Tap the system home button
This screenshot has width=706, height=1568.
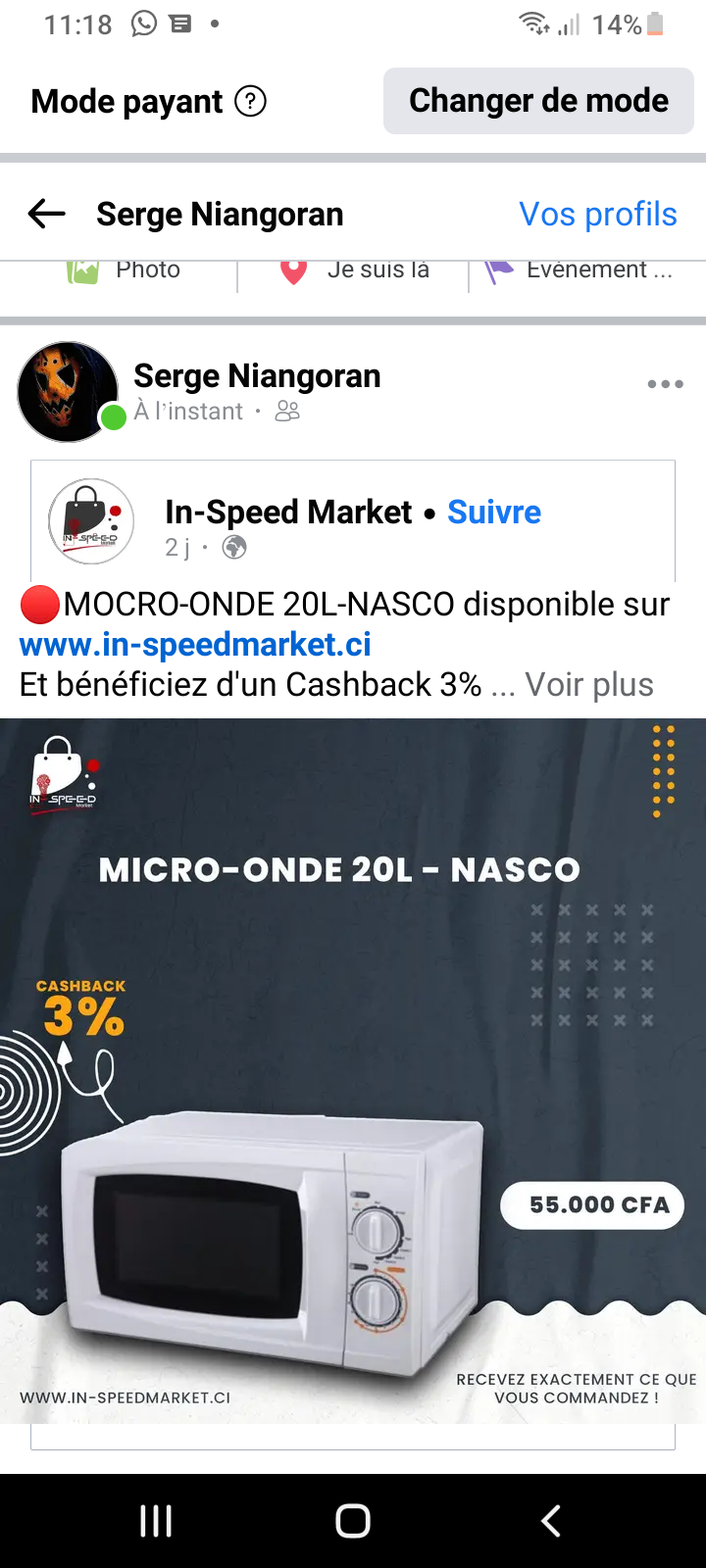pos(353,1521)
